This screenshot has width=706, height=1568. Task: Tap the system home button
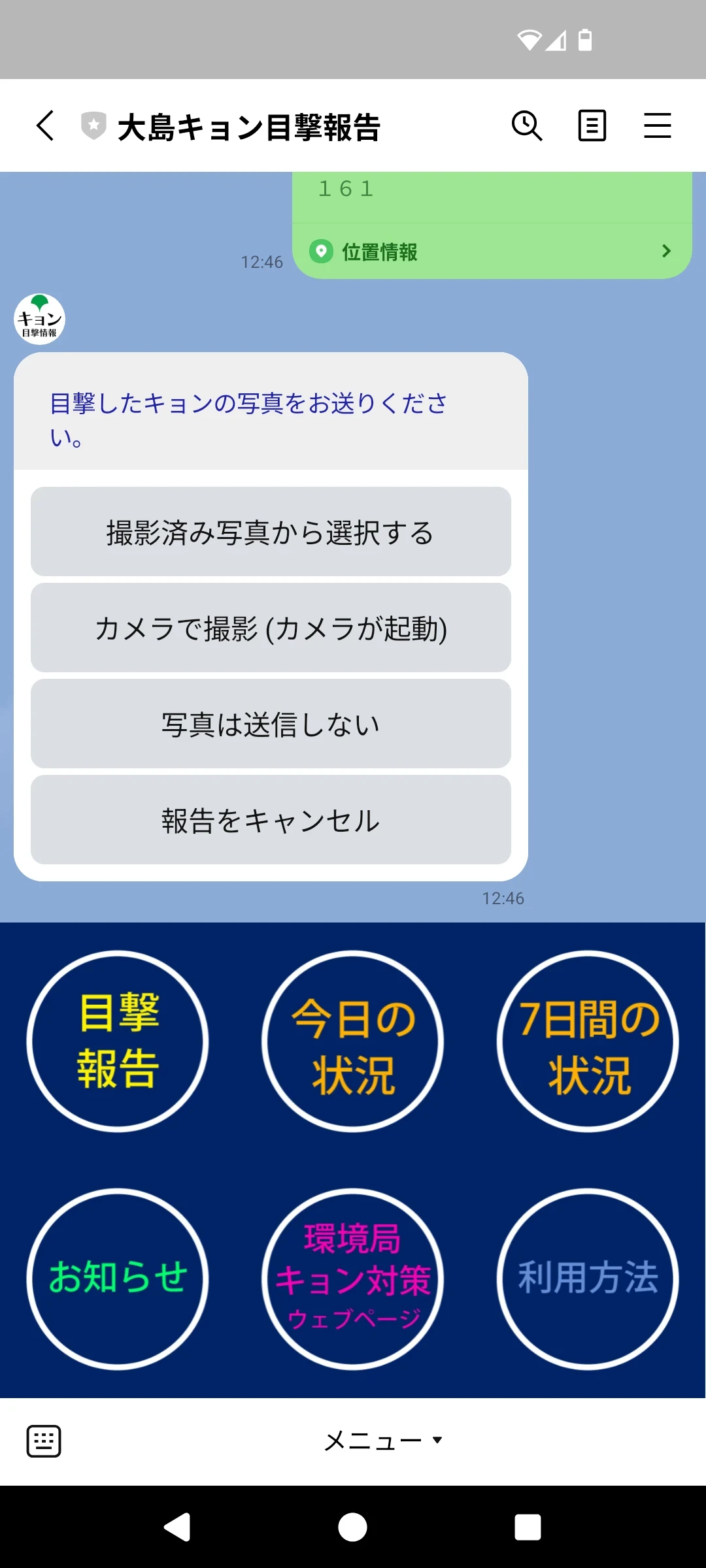click(x=352, y=1527)
